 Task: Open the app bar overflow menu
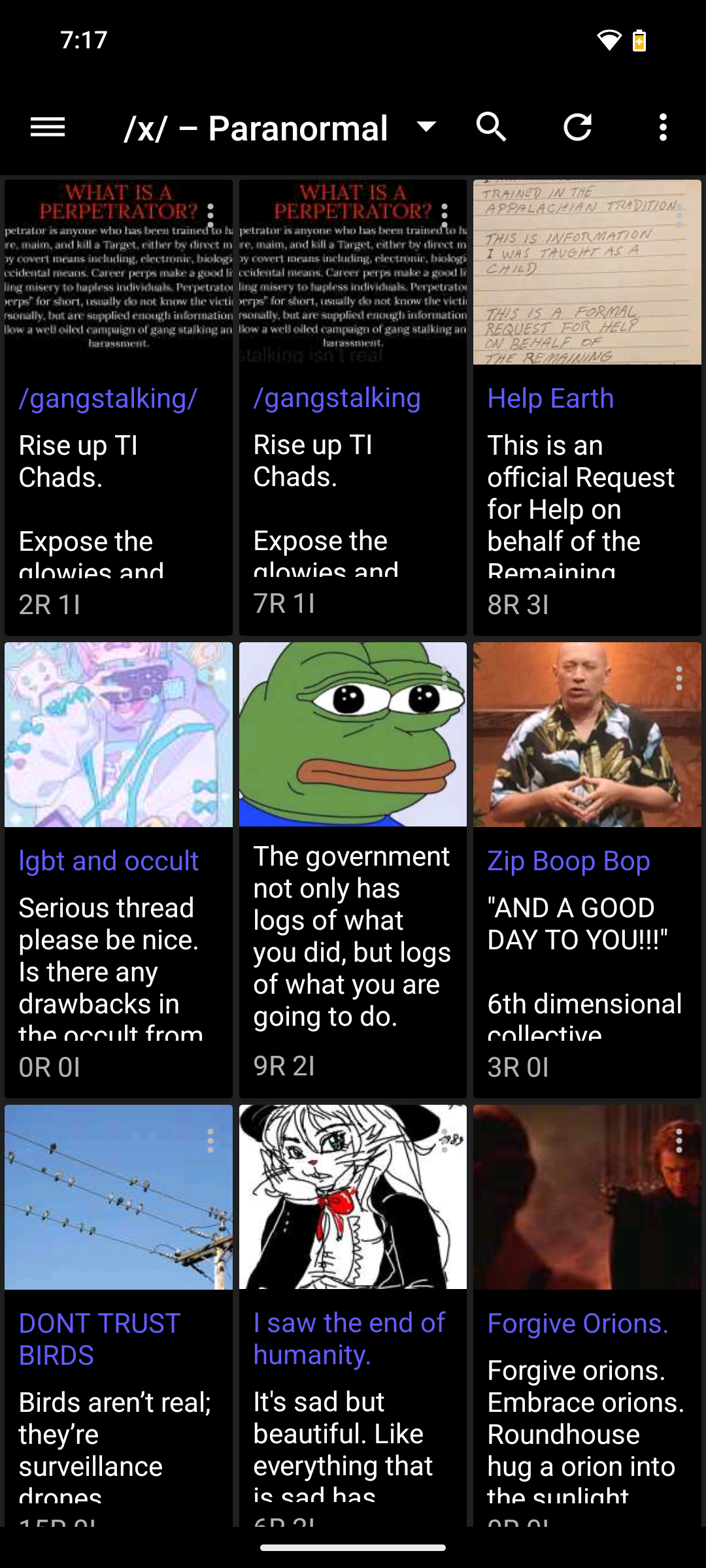click(664, 127)
